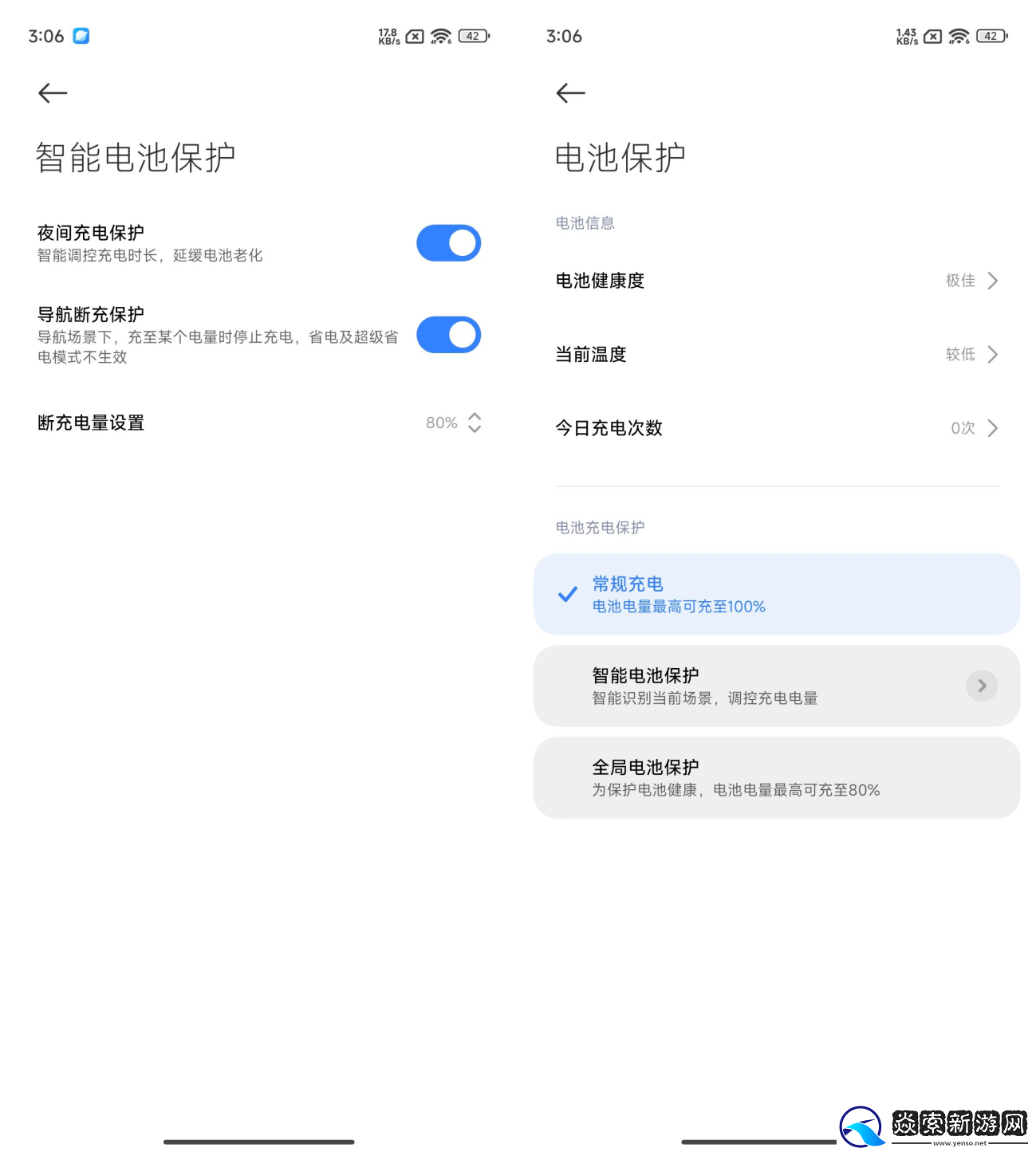点击右侧状态栏的1.43 KB/s网速显示
Screen dimensions: 1036x1152
pos(905,36)
